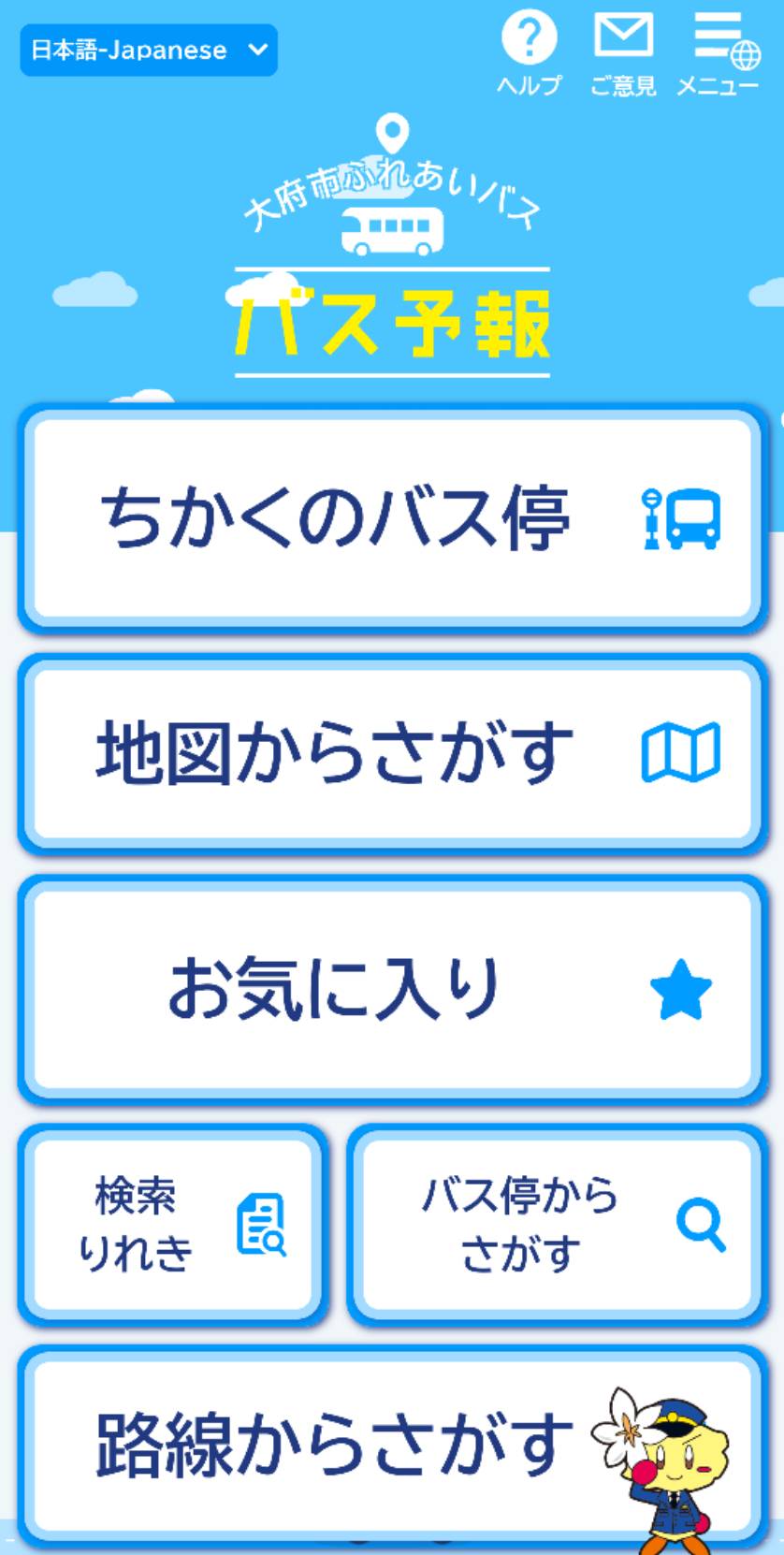This screenshot has width=784, height=1555.
Task: Open the ご意見 feedback envelope
Action: pyautogui.click(x=623, y=54)
